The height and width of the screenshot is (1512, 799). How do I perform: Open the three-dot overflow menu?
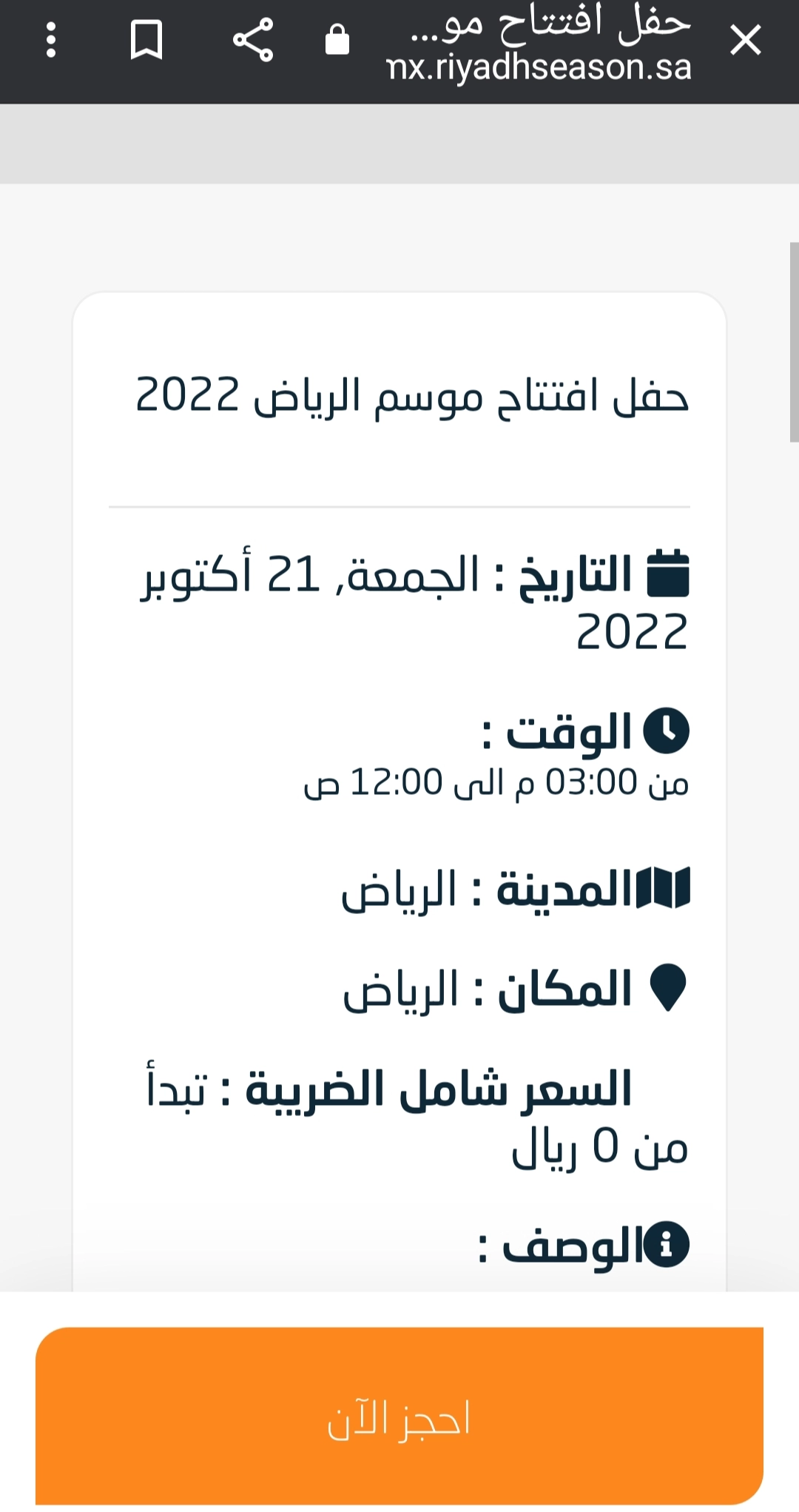[x=51, y=40]
